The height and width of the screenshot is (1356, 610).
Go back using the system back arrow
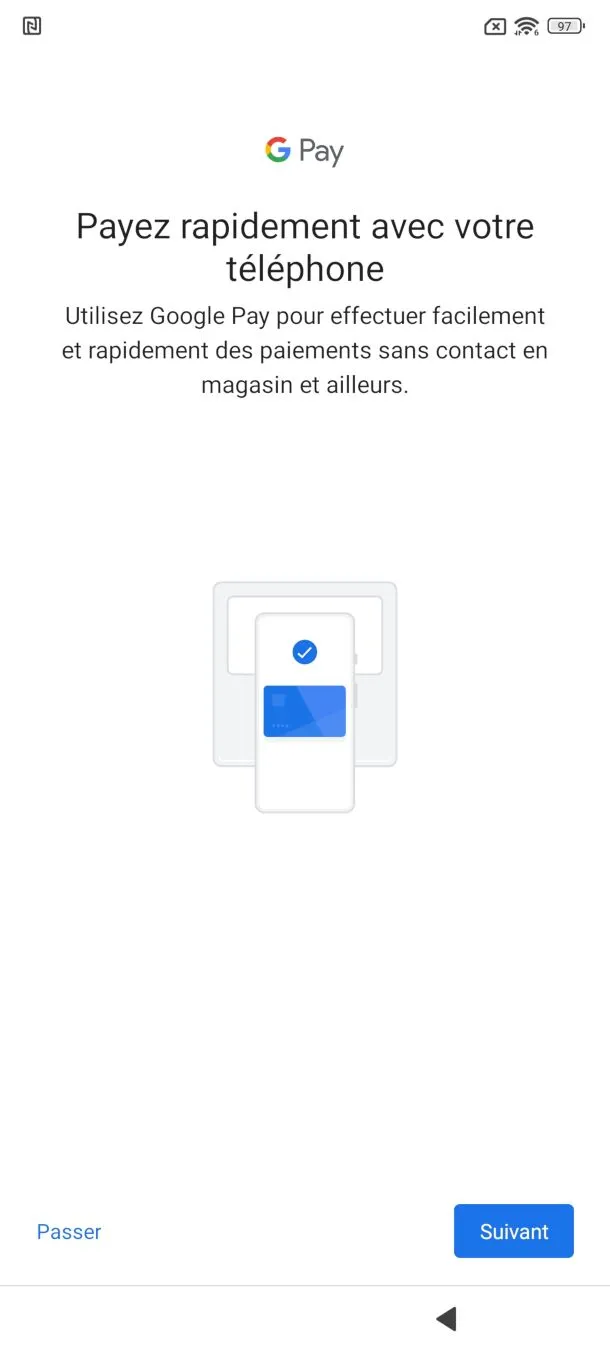coord(446,1319)
